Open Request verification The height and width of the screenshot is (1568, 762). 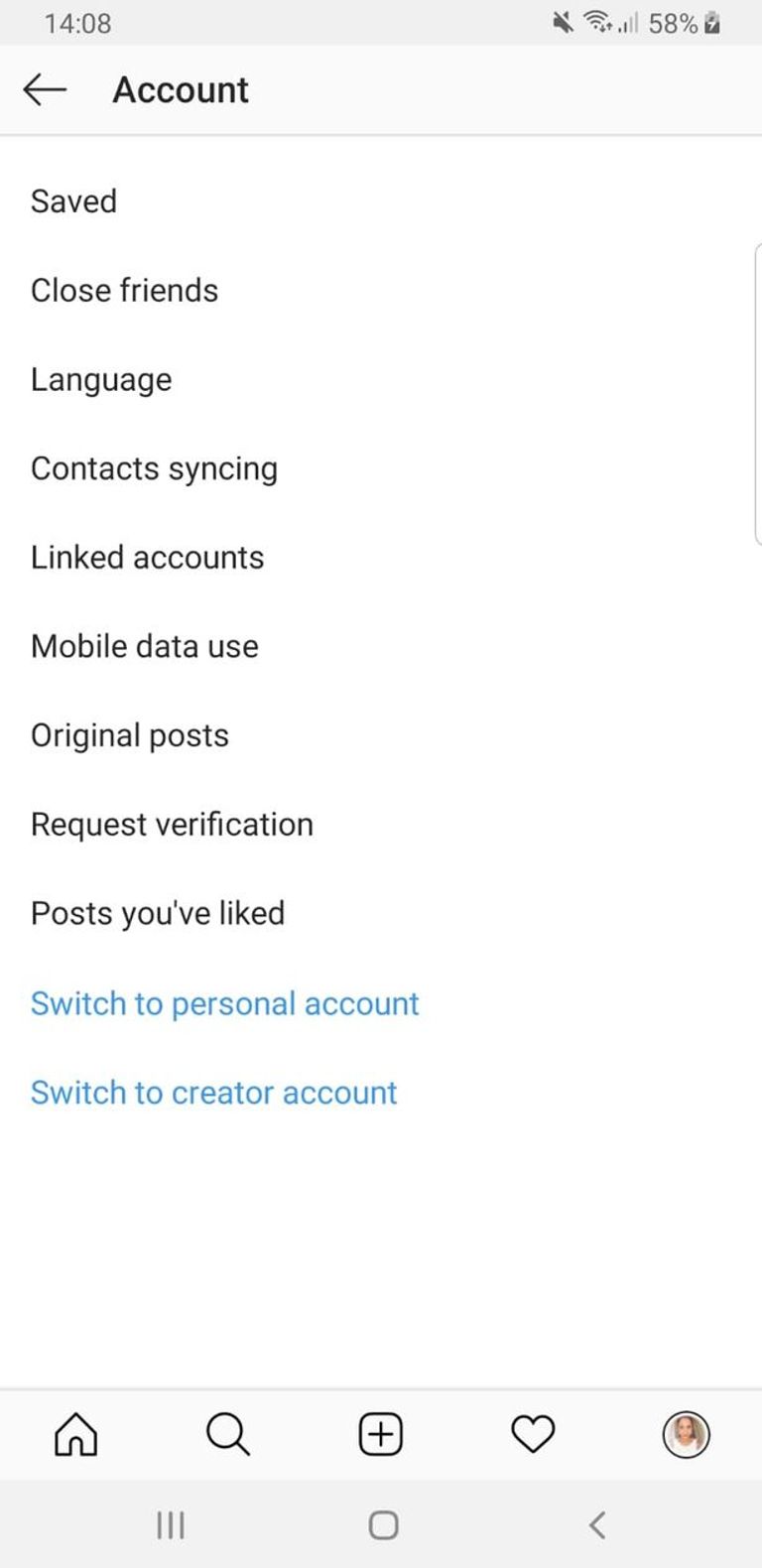172,824
